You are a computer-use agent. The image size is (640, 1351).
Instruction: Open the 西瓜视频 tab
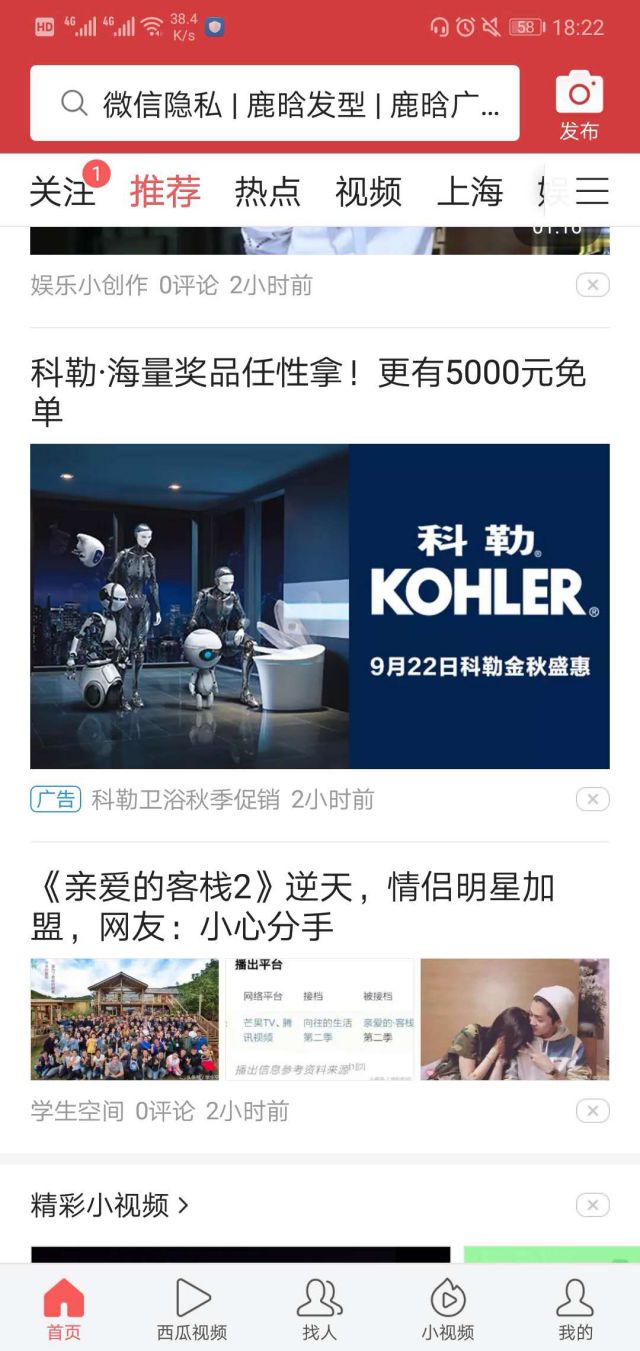[192, 1309]
